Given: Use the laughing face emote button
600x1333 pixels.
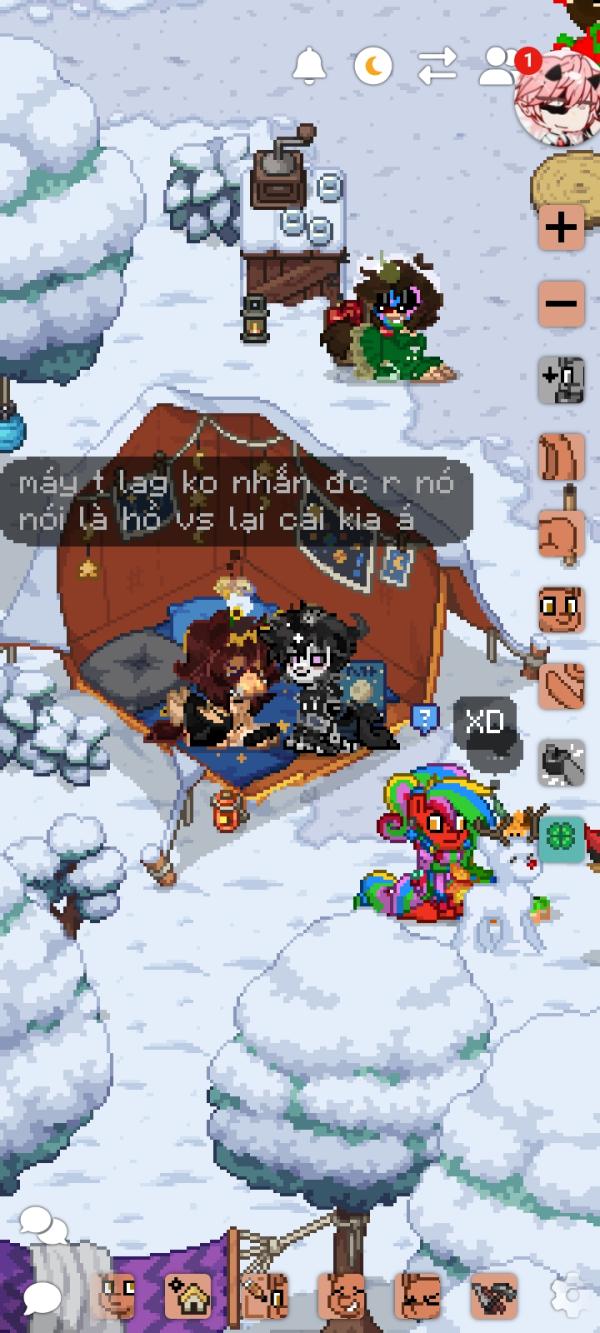Looking at the screenshot, I should click(x=341, y=1297).
